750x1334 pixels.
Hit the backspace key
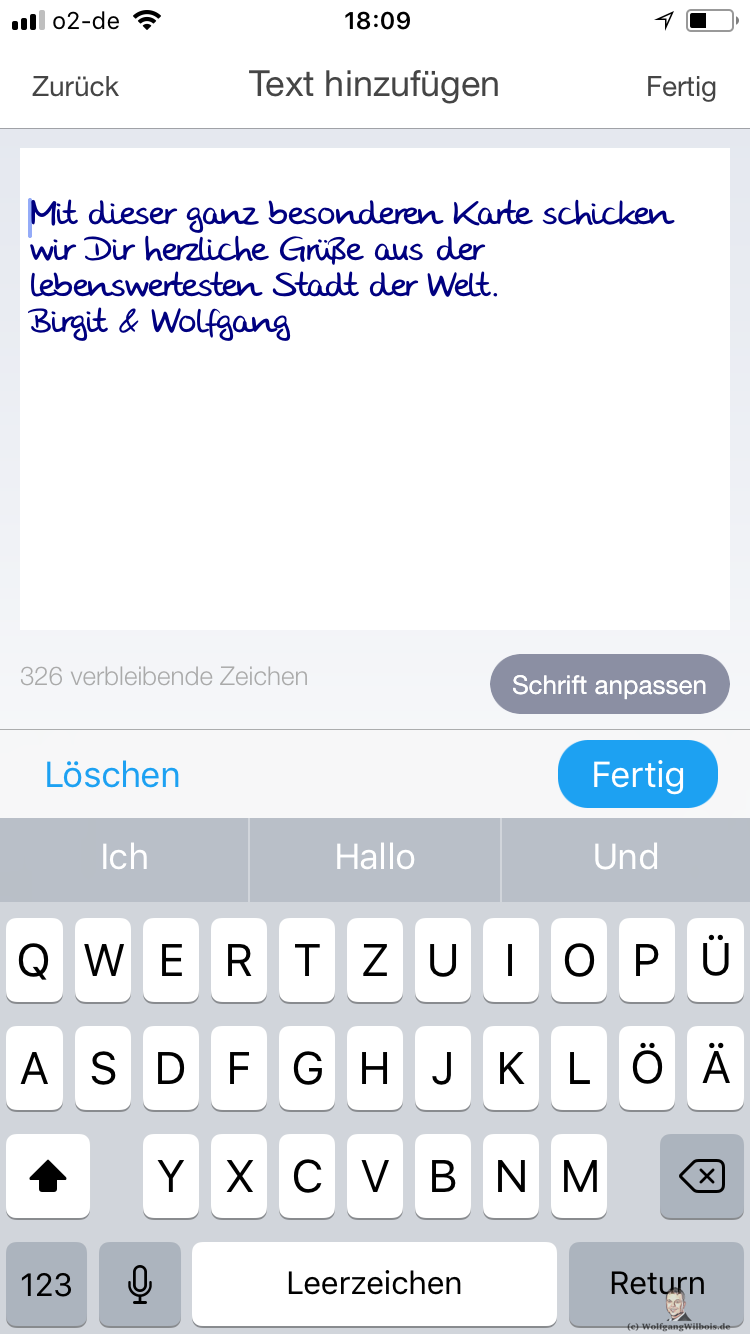tap(702, 1176)
